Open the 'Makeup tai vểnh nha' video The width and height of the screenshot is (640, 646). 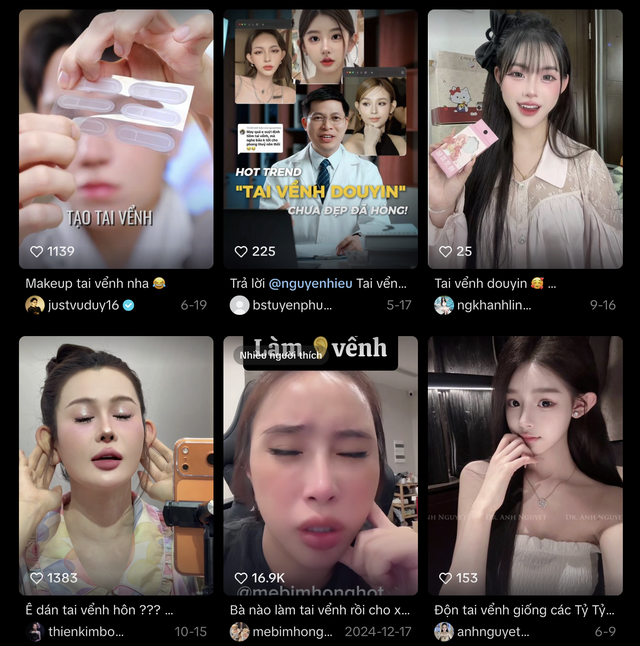pos(116,140)
